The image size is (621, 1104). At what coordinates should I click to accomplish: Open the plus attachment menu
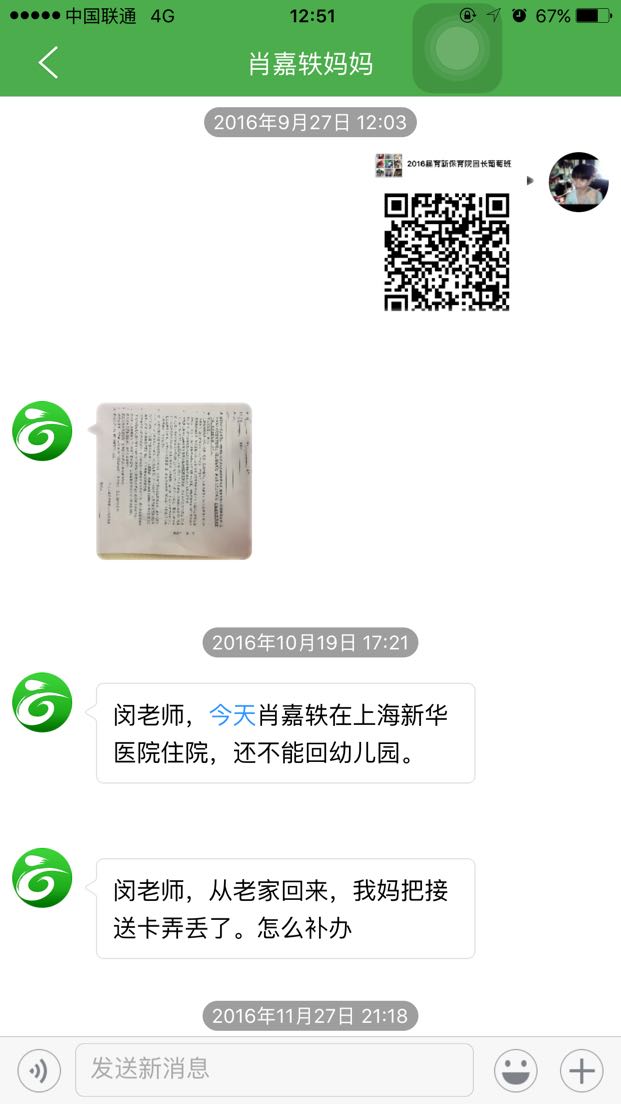[581, 1072]
